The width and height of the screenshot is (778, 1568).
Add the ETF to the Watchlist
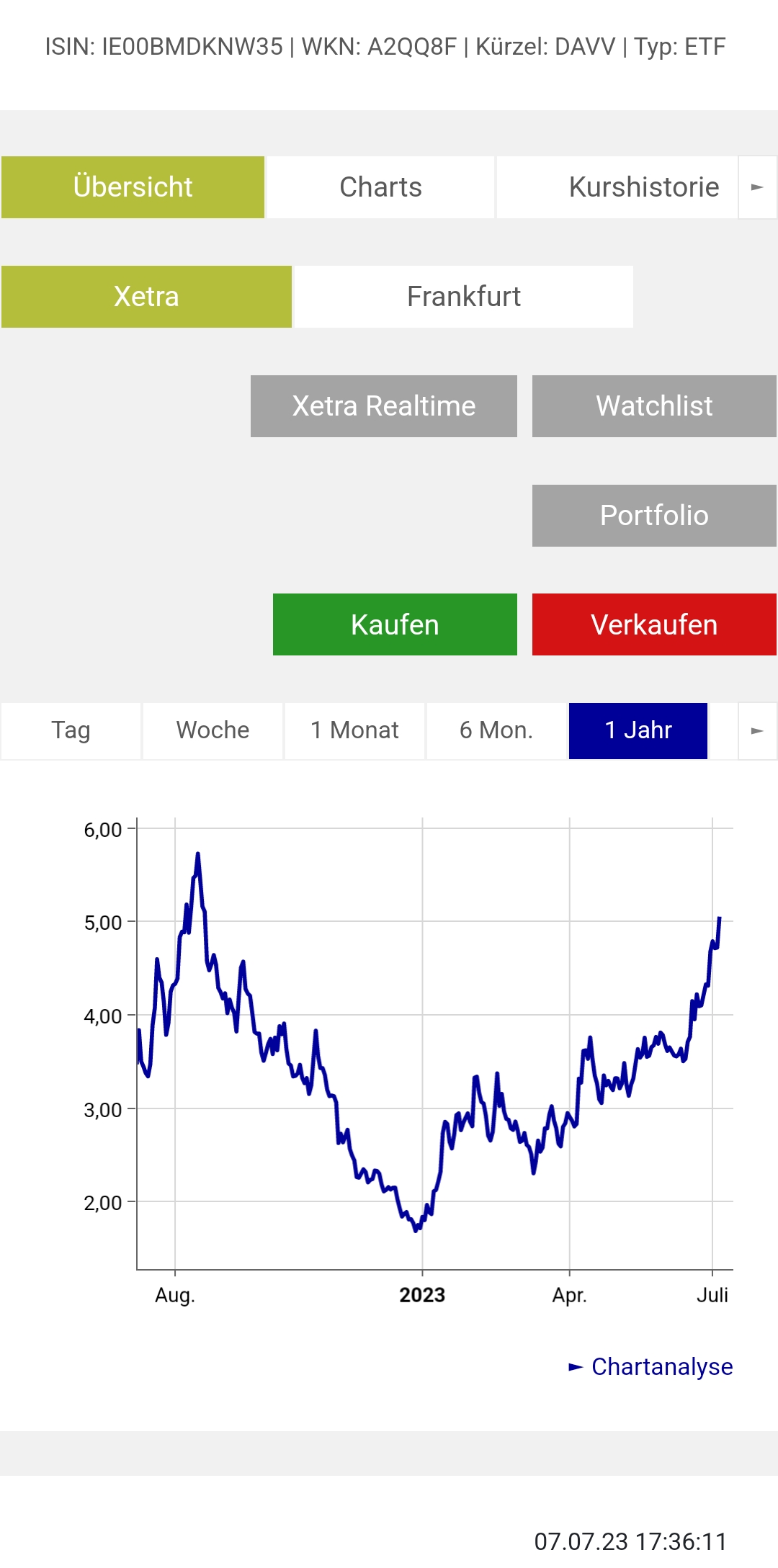pyautogui.click(x=653, y=406)
